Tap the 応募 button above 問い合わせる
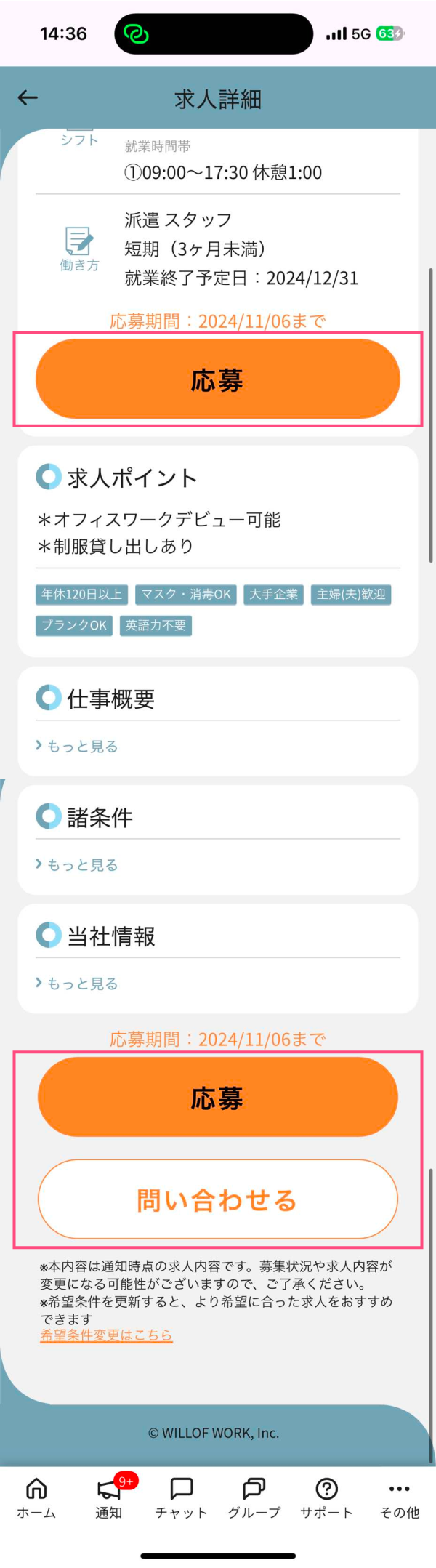Viewport: 436px width, 1568px height. (x=217, y=1098)
